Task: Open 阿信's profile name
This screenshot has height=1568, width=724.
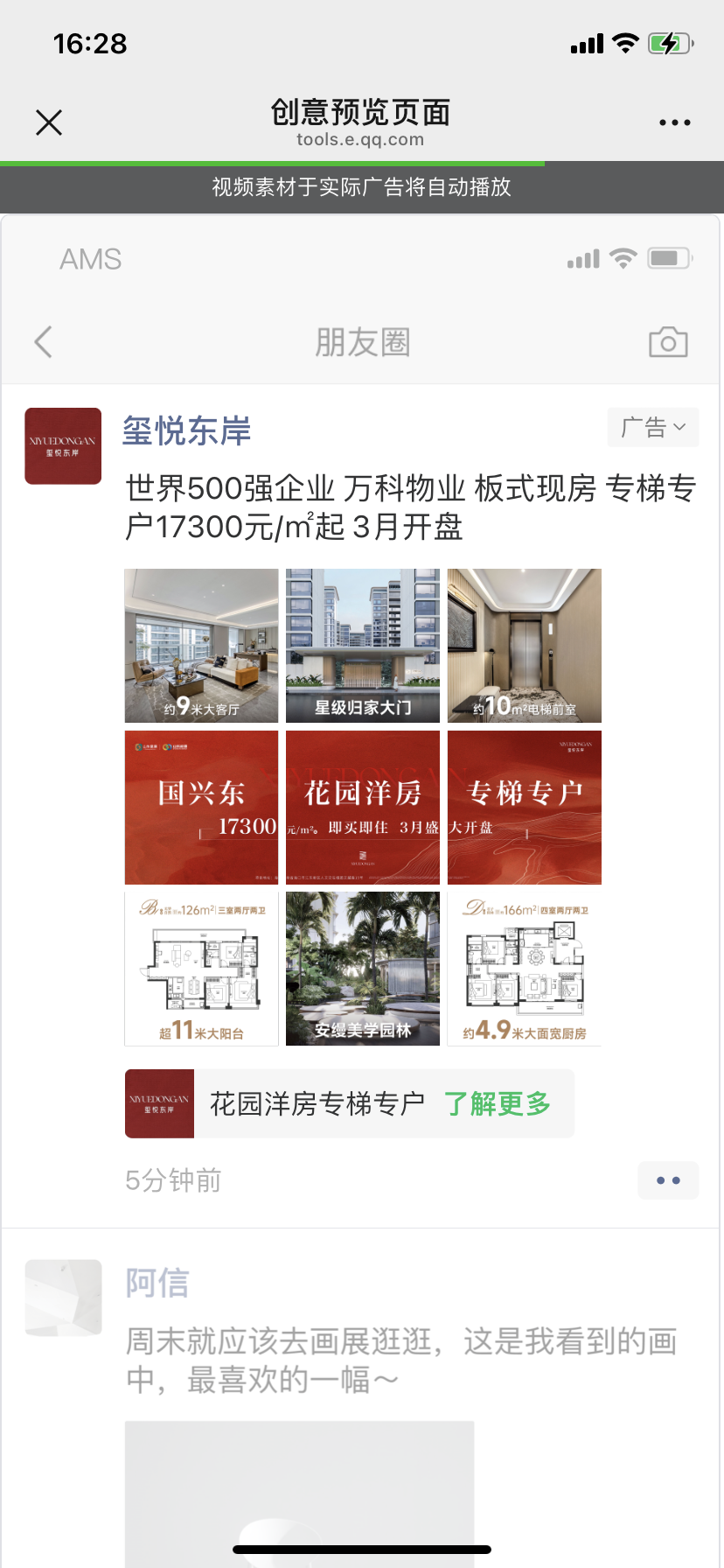Action: pyautogui.click(x=157, y=1283)
